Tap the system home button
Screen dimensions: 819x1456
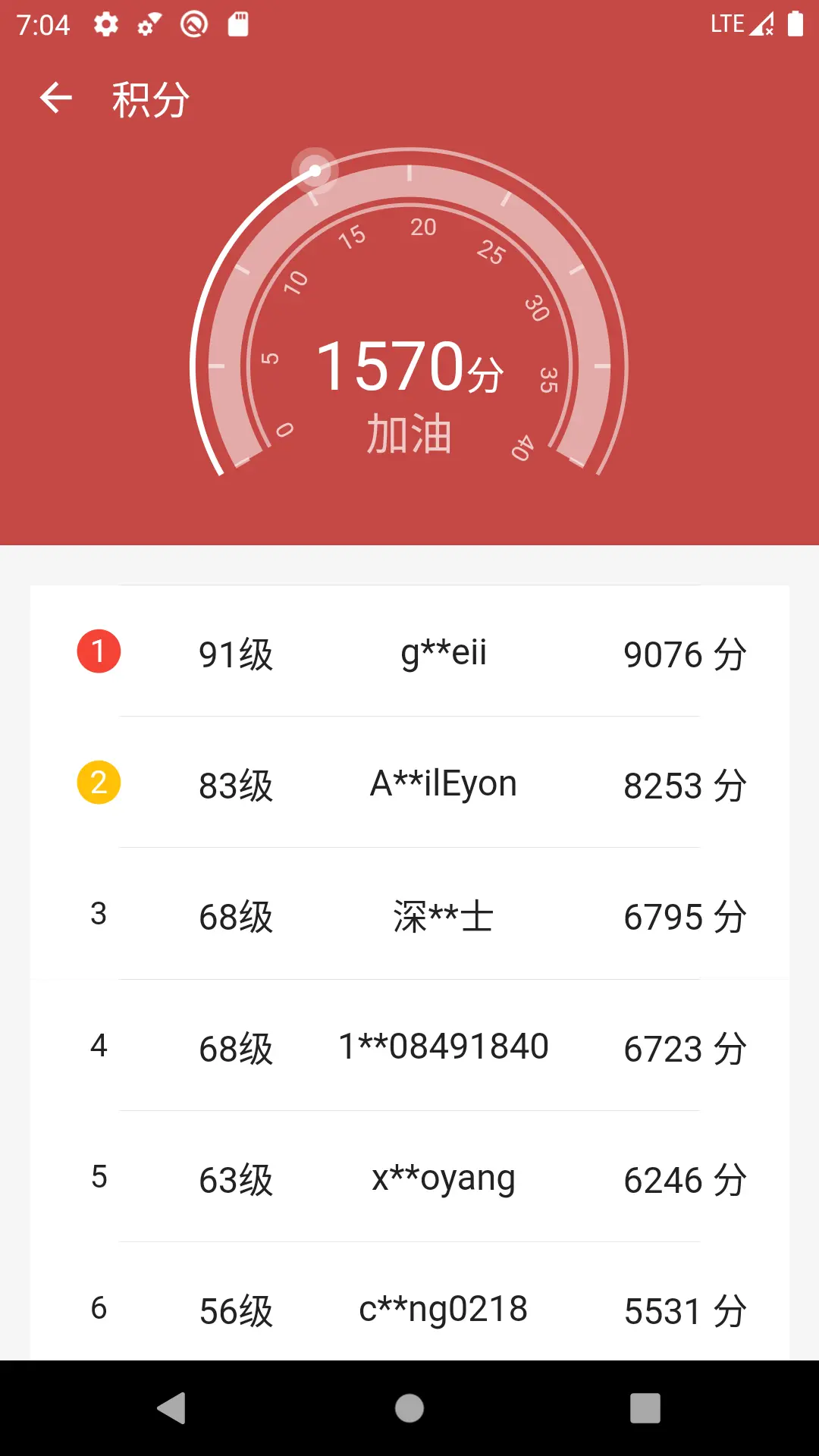click(x=409, y=1408)
